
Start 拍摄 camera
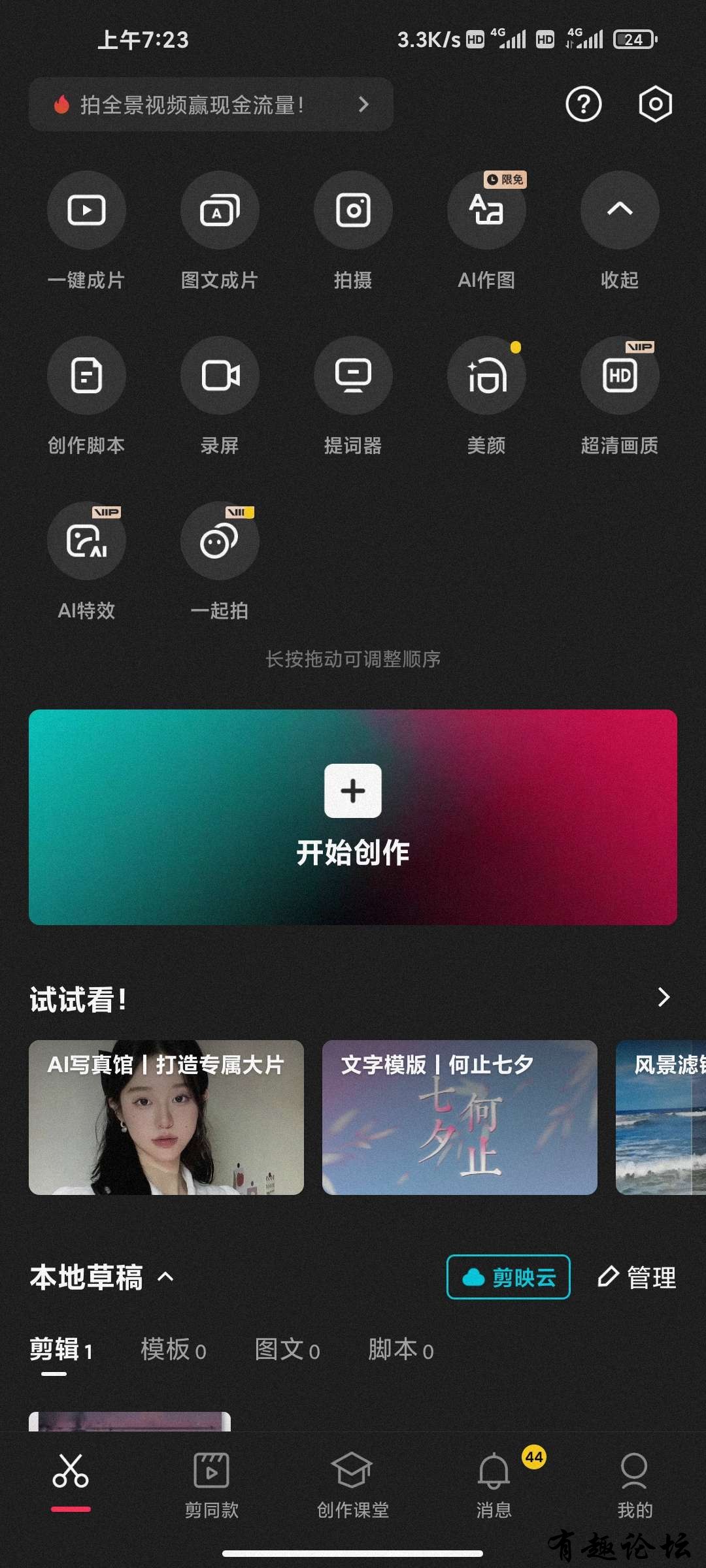(x=353, y=210)
